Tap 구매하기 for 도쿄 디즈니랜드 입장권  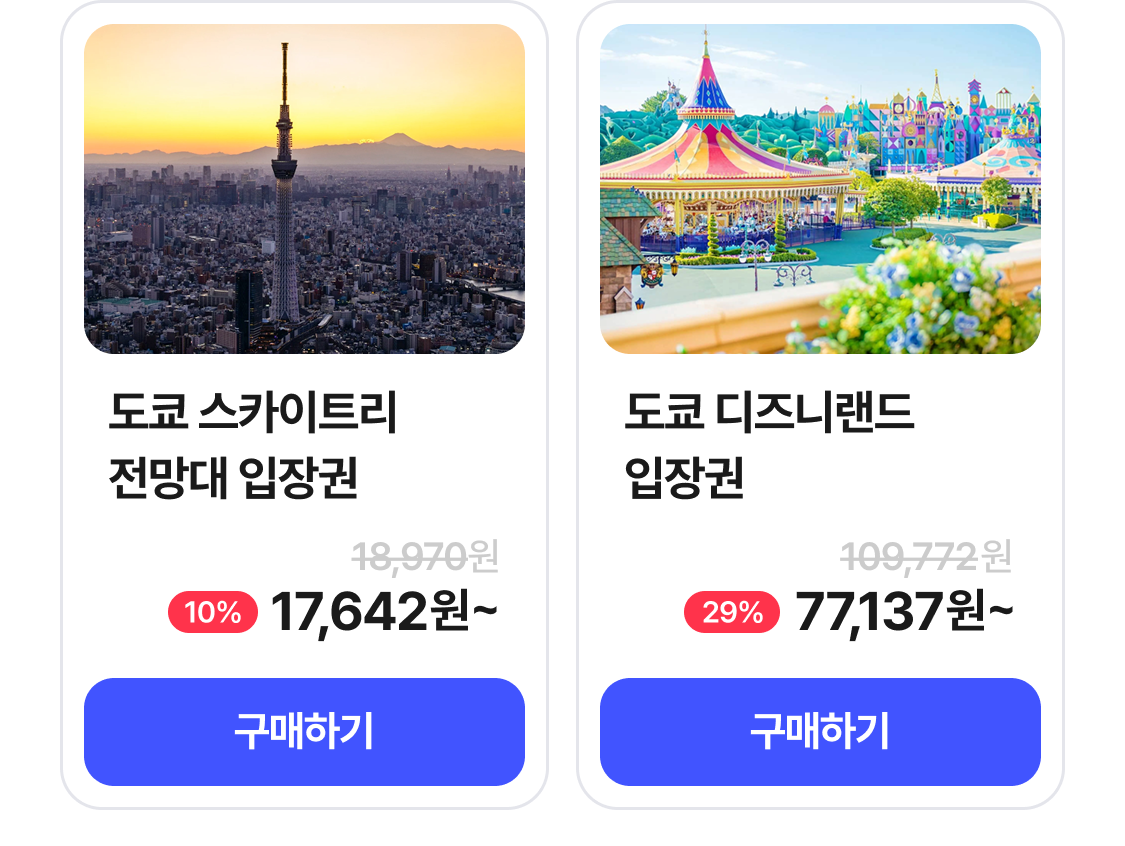[x=820, y=732]
